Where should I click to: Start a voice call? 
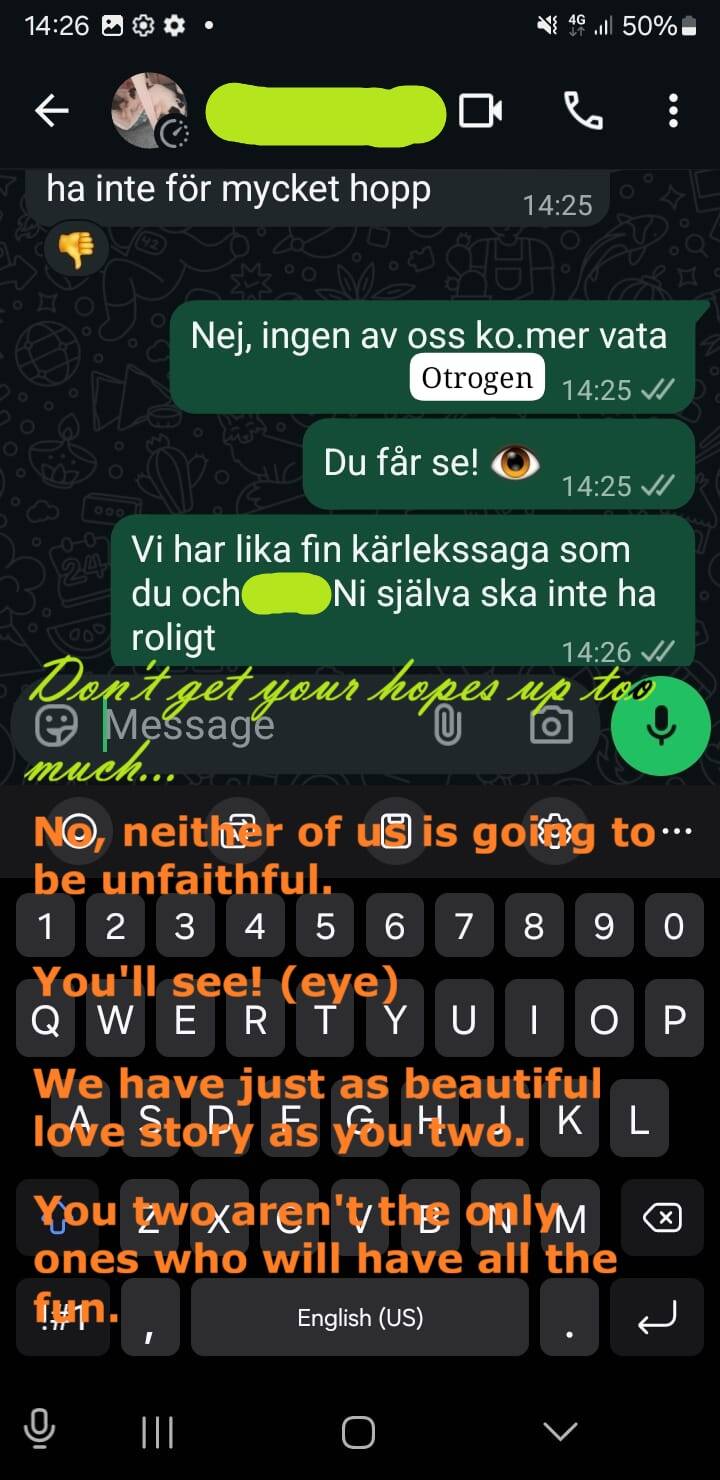[583, 111]
